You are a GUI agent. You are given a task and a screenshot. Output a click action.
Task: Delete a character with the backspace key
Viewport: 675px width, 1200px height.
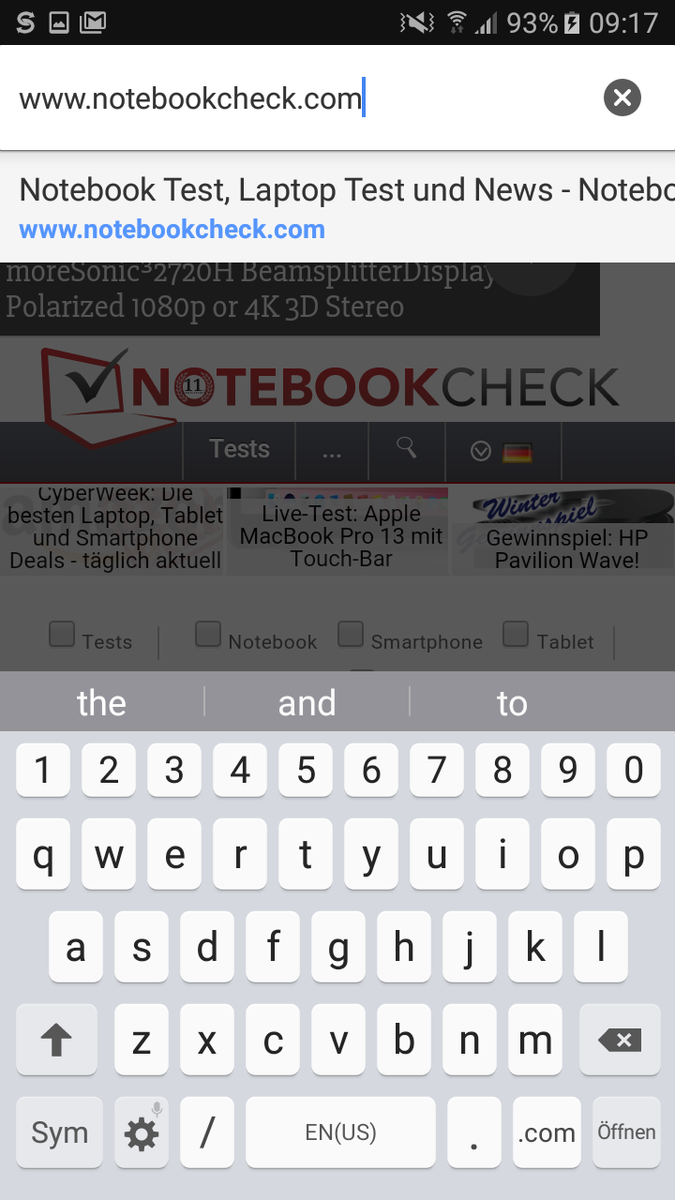point(620,1040)
